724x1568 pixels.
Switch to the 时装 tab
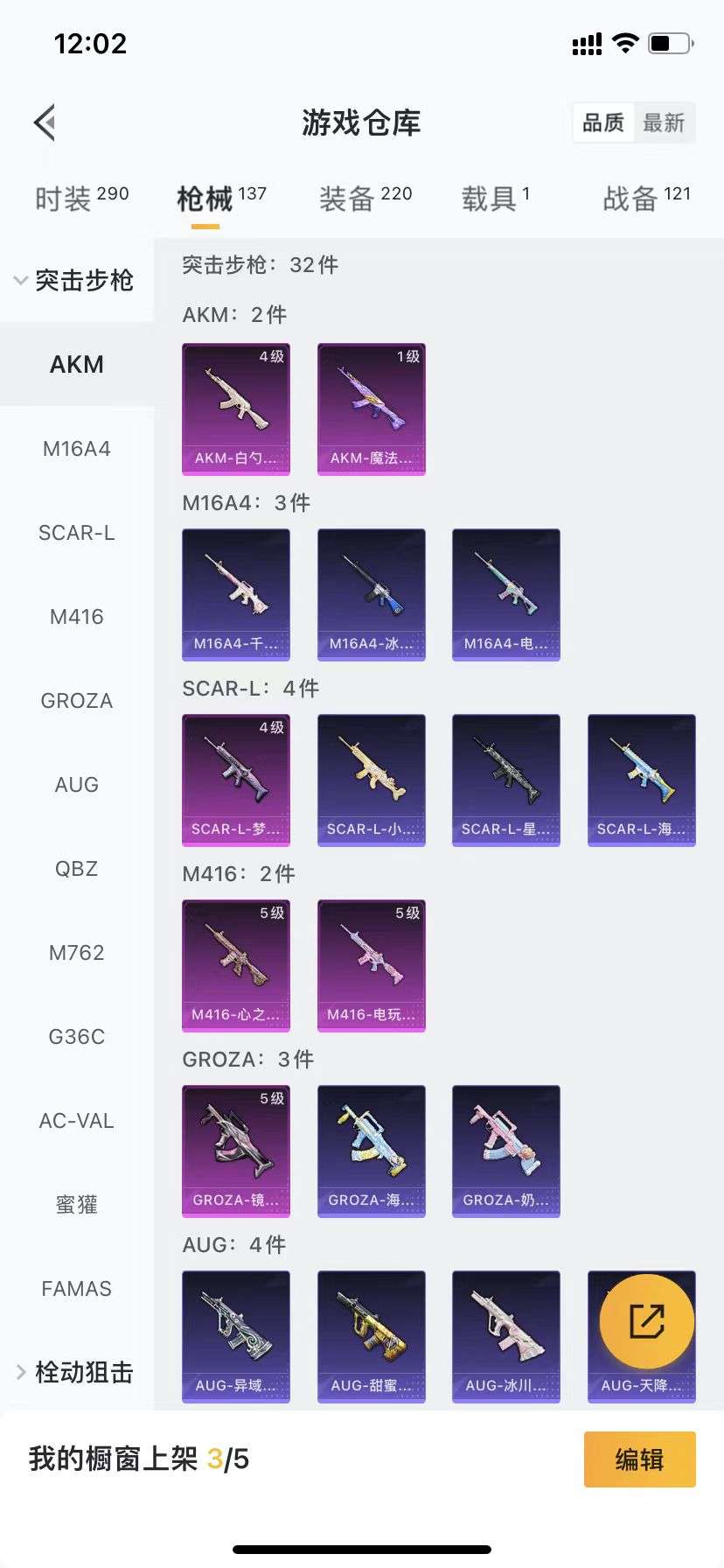point(81,199)
